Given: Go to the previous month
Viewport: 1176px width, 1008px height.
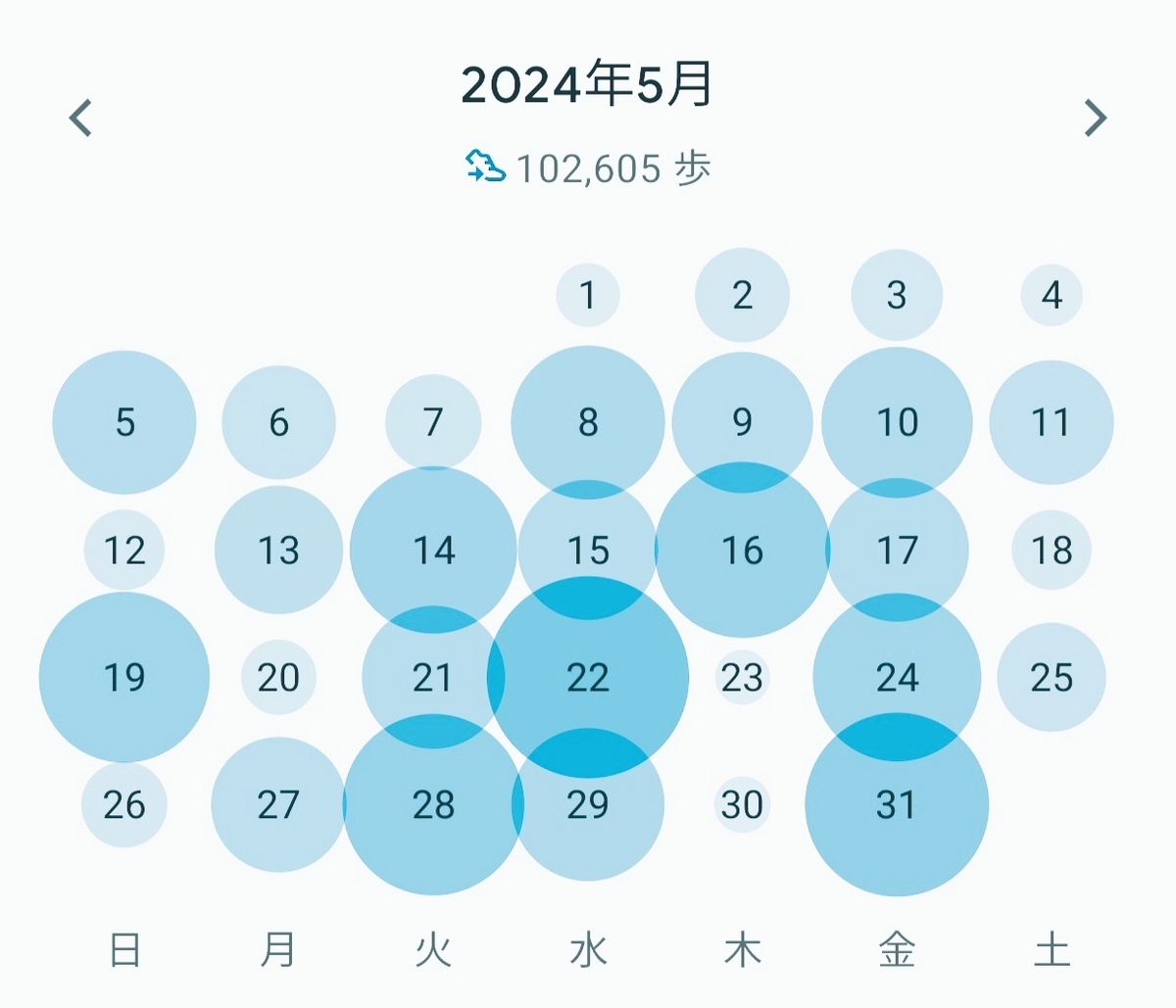Looking at the screenshot, I should point(81,119).
